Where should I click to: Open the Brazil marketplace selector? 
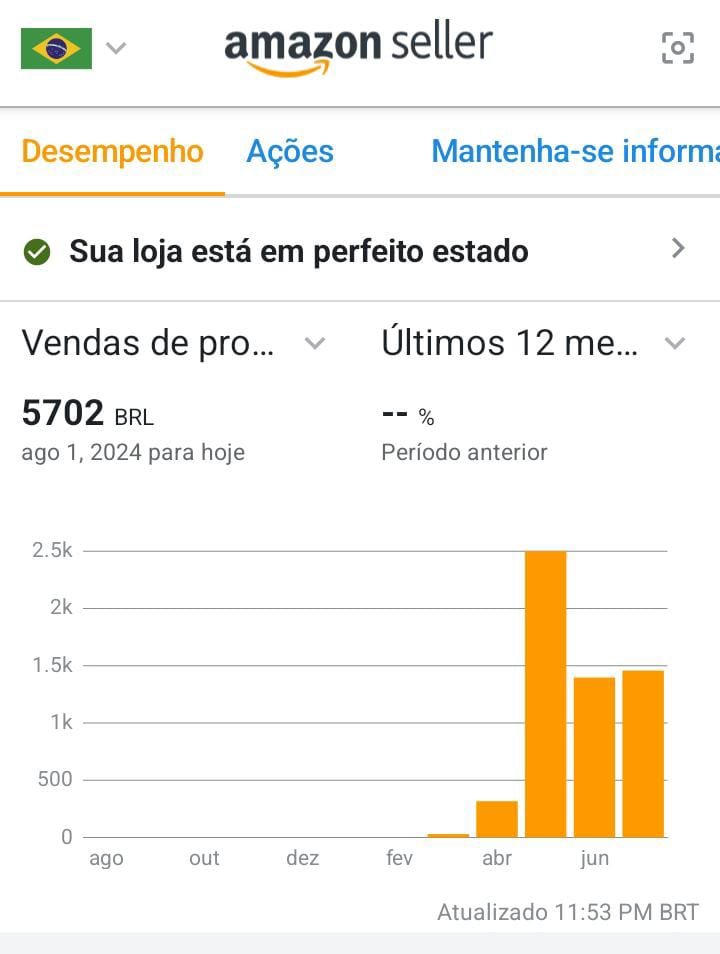[x=72, y=48]
